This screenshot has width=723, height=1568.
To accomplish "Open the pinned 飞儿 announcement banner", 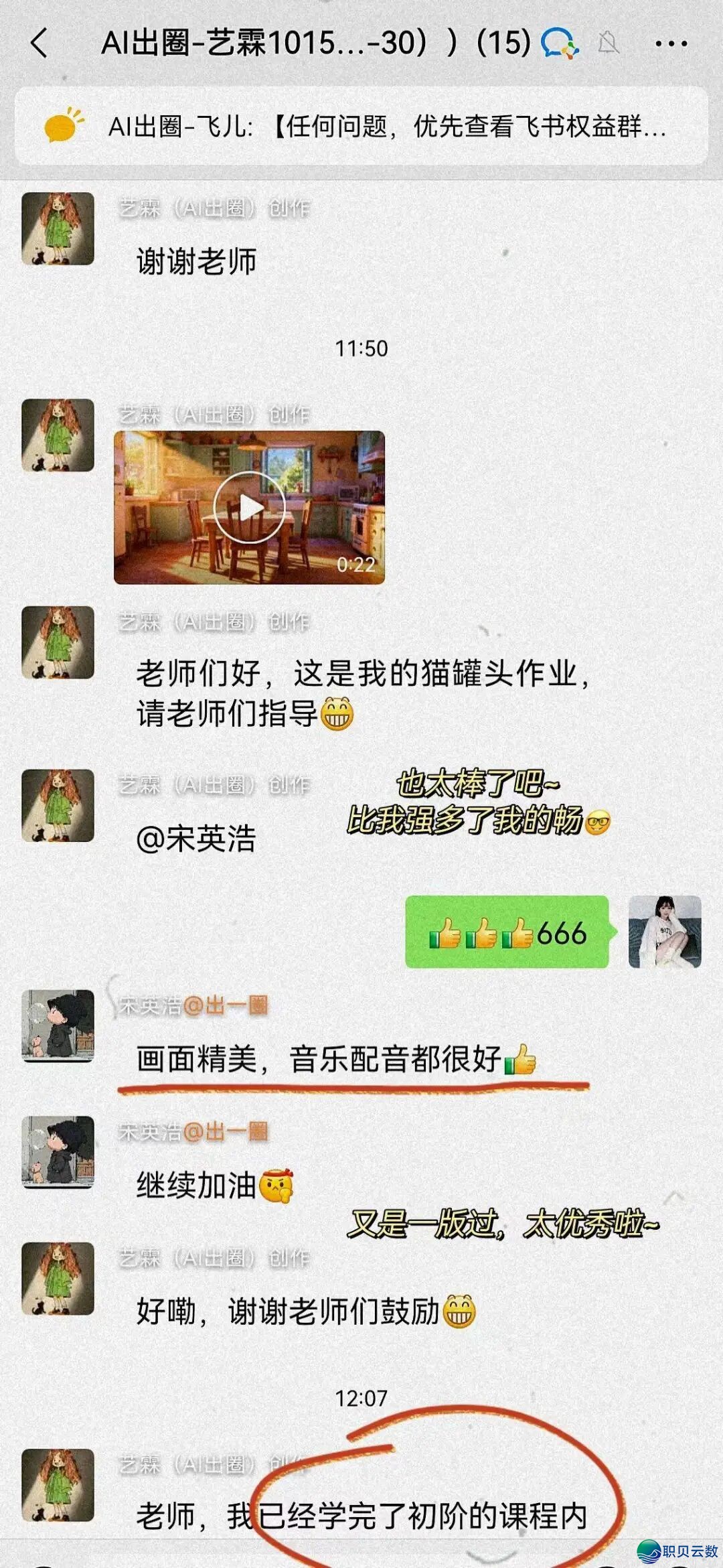I will tap(361, 126).
